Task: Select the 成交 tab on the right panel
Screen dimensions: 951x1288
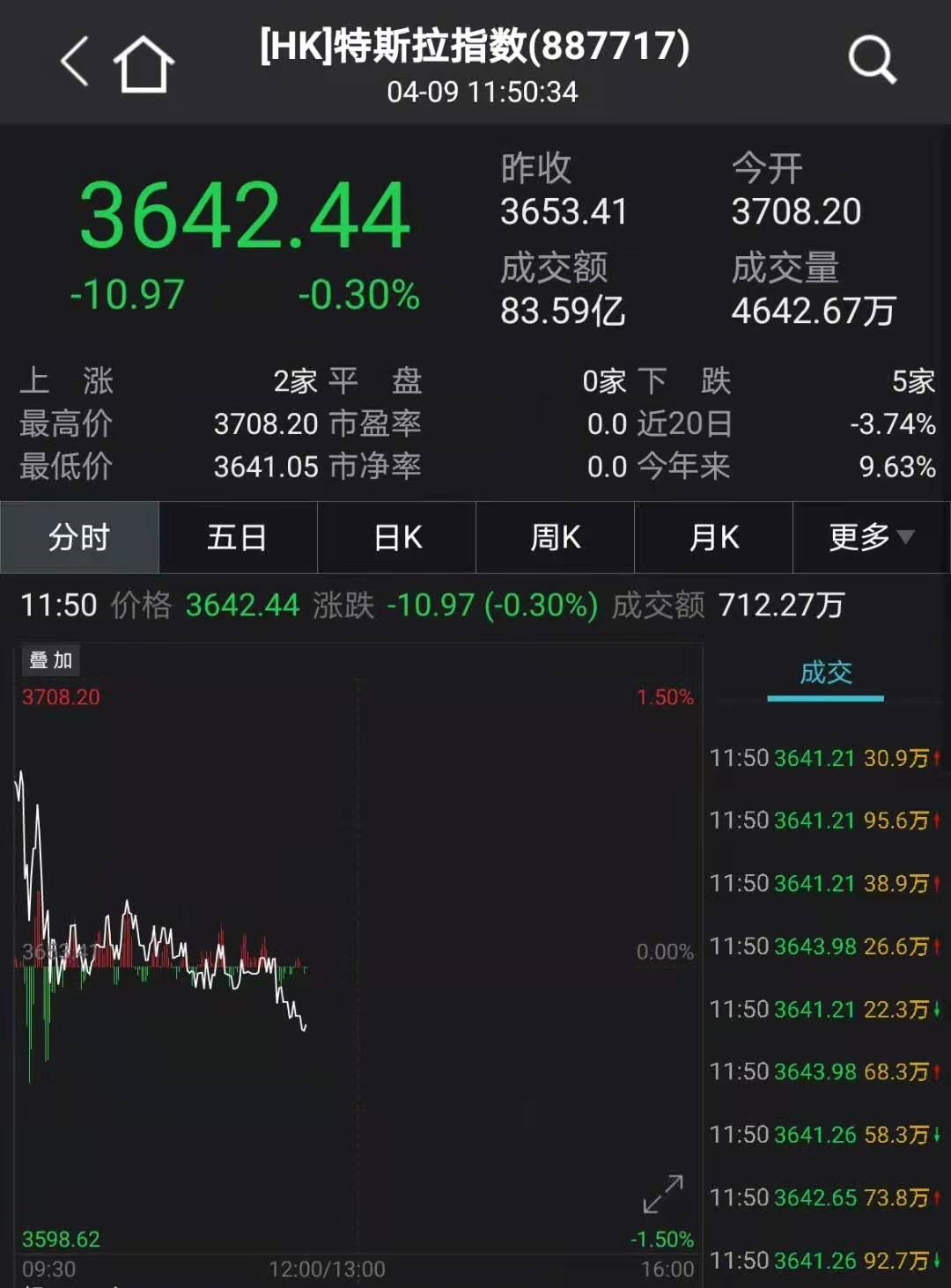Action: coord(825,673)
